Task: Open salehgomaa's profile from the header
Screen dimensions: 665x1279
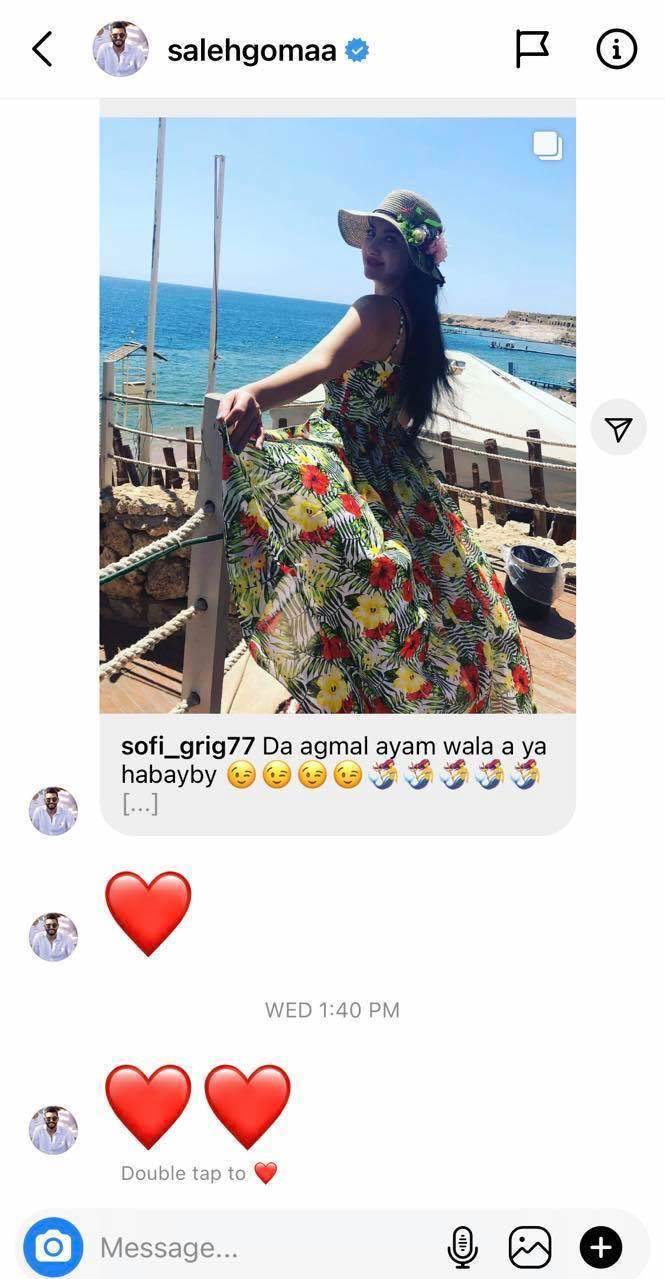Action: click(x=251, y=50)
